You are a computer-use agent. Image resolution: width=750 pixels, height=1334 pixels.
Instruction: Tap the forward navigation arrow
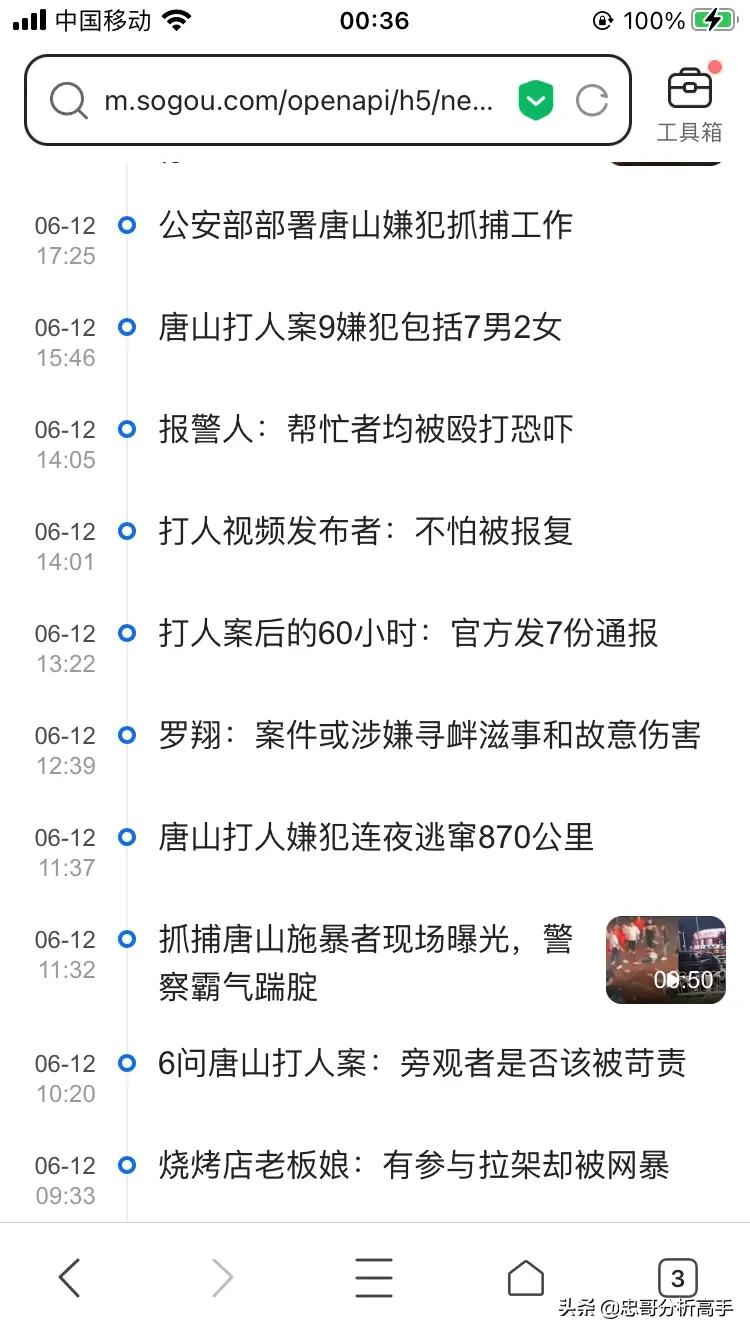[222, 1277]
